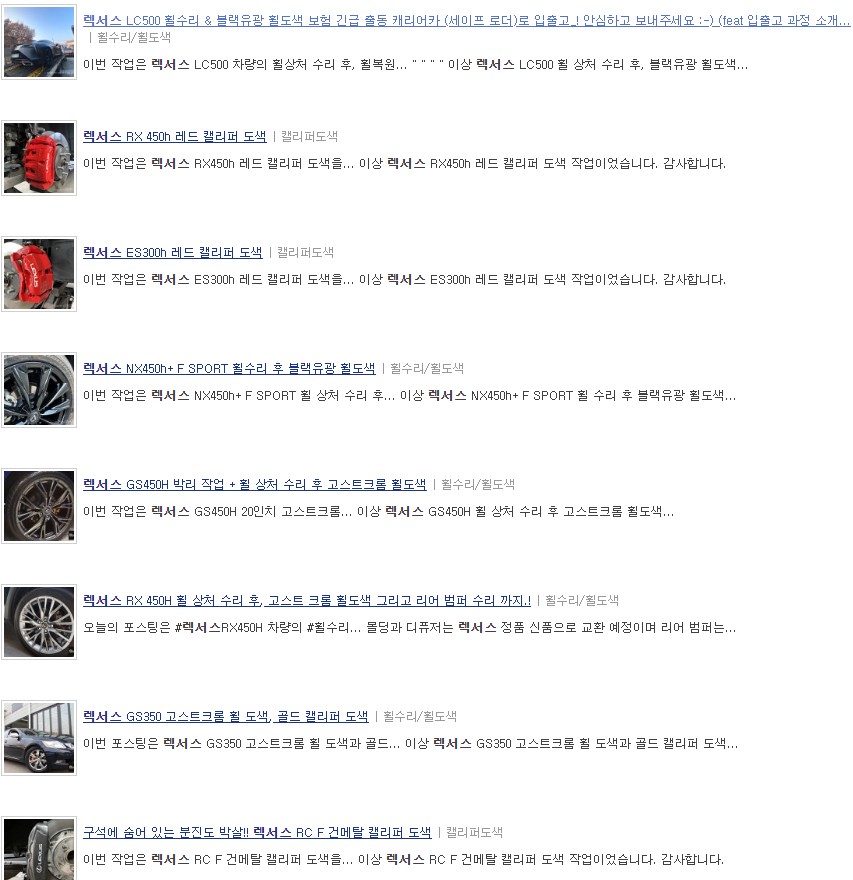Open the 렉서스 GS350 고스트크롬 휠 도색 link
The height and width of the screenshot is (880, 853).
[x=225, y=716]
